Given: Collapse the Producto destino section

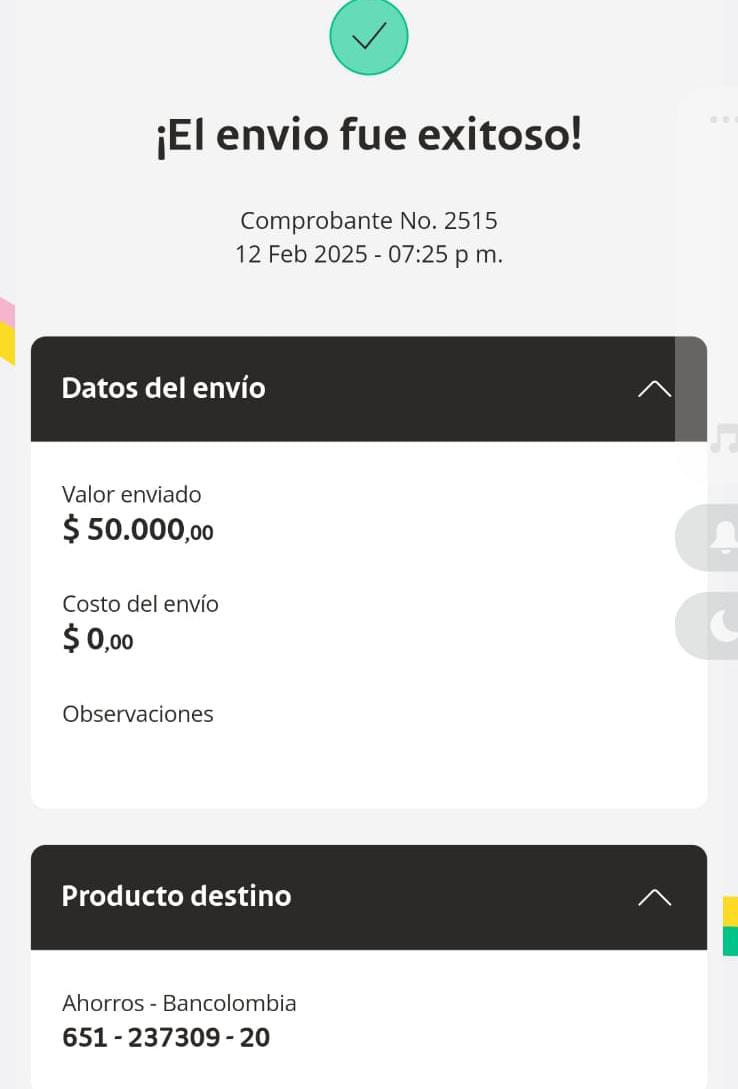Looking at the screenshot, I should [654, 897].
